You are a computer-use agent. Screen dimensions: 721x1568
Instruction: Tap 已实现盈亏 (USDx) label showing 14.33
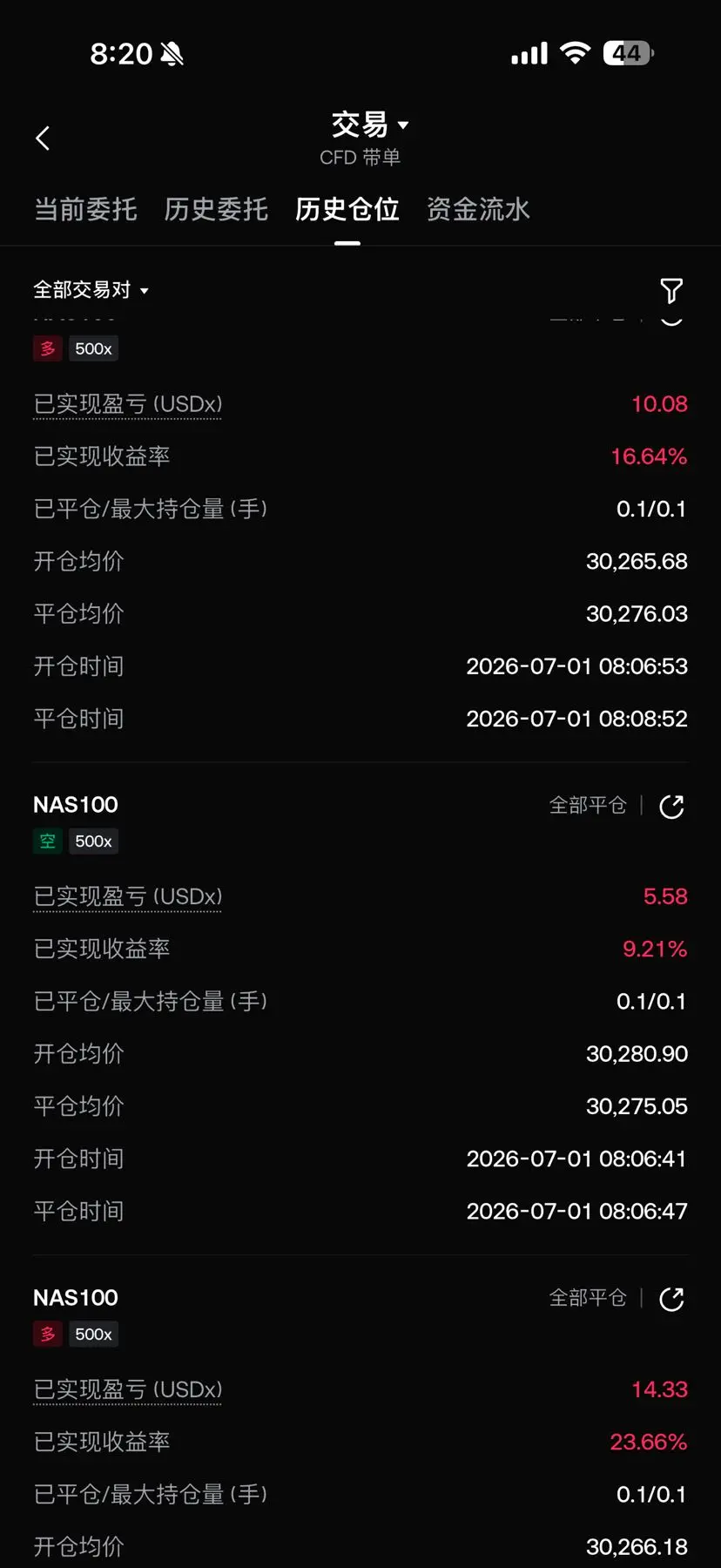pyautogui.click(x=128, y=1389)
